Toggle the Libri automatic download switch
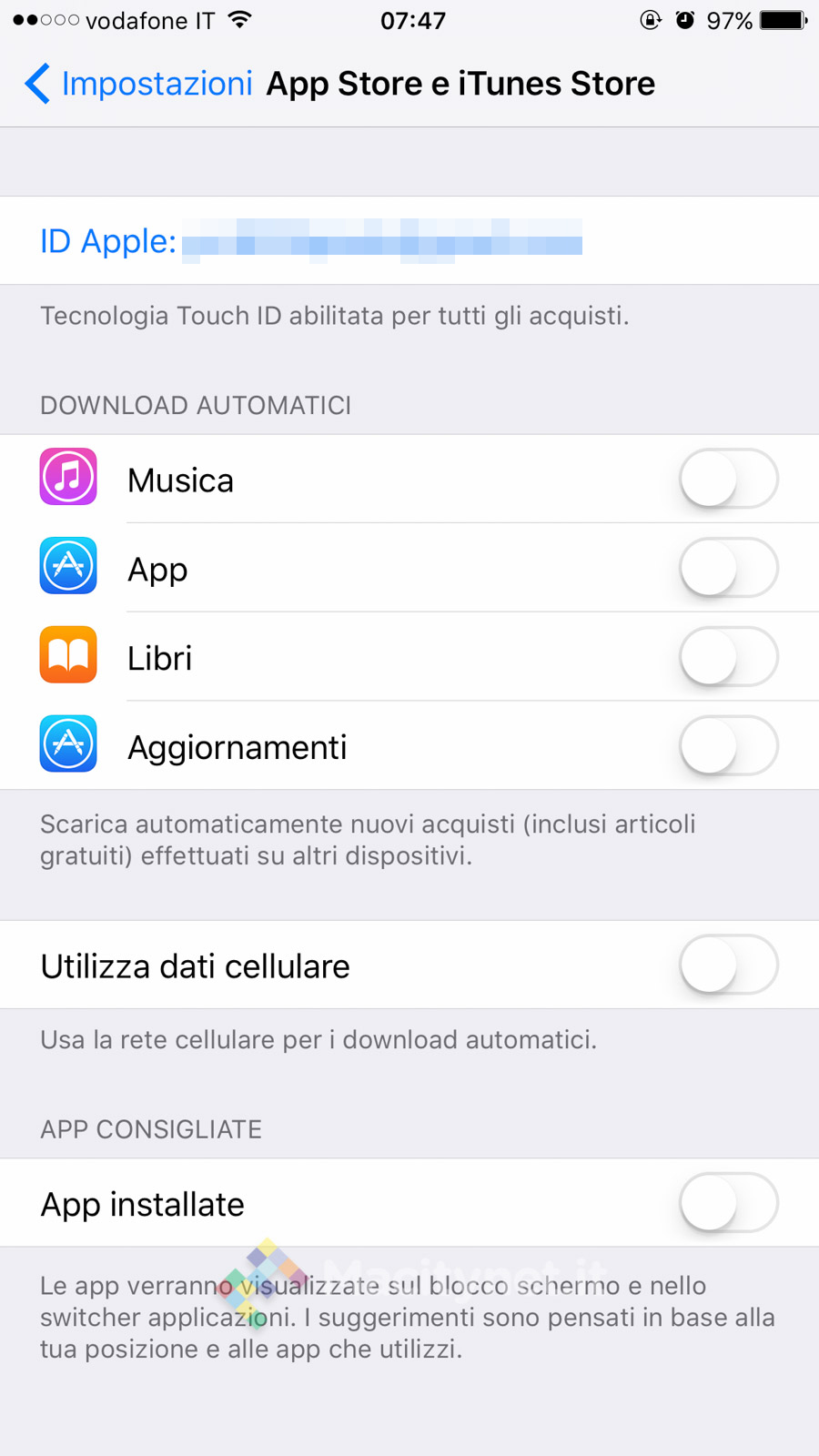The image size is (819, 1456). [x=728, y=657]
